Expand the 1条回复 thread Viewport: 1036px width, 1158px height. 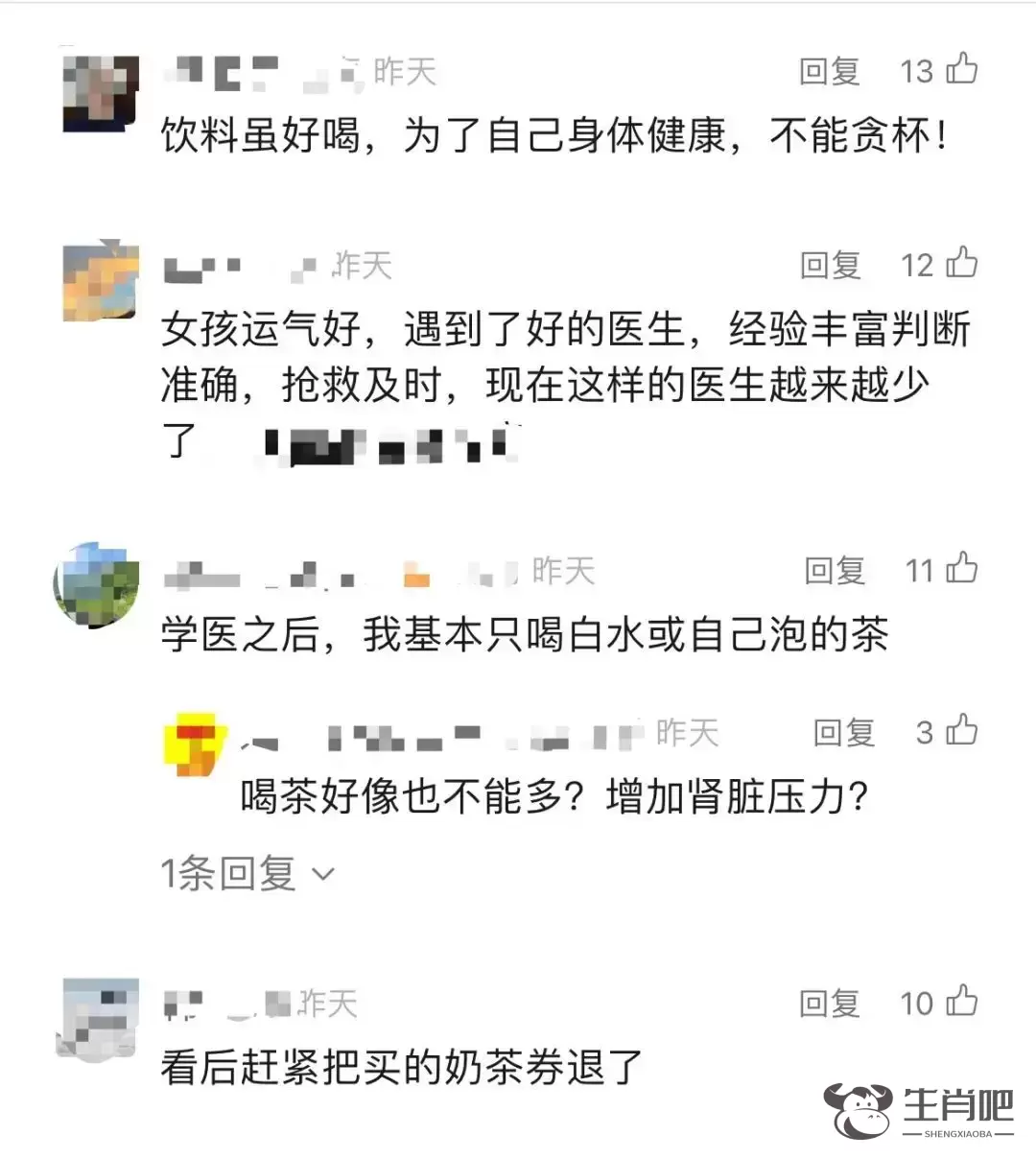[x=247, y=873]
